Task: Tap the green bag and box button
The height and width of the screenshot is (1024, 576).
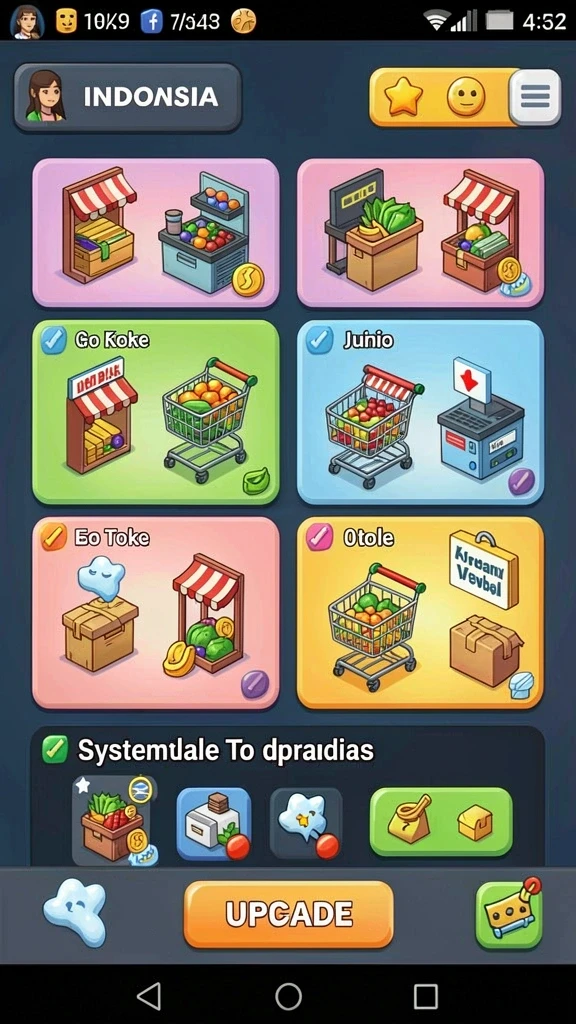Action: (441, 822)
